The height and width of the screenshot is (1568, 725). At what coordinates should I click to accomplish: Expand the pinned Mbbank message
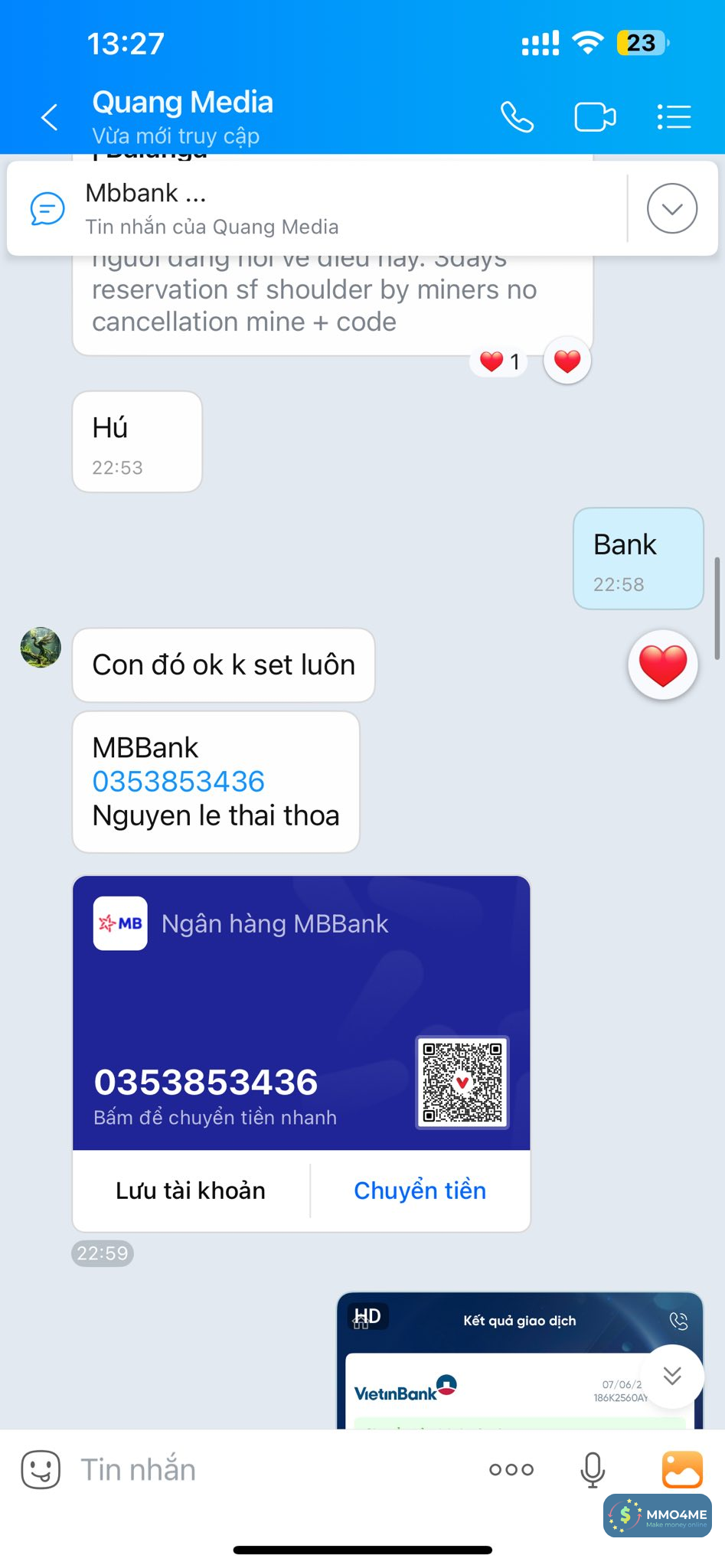click(671, 208)
